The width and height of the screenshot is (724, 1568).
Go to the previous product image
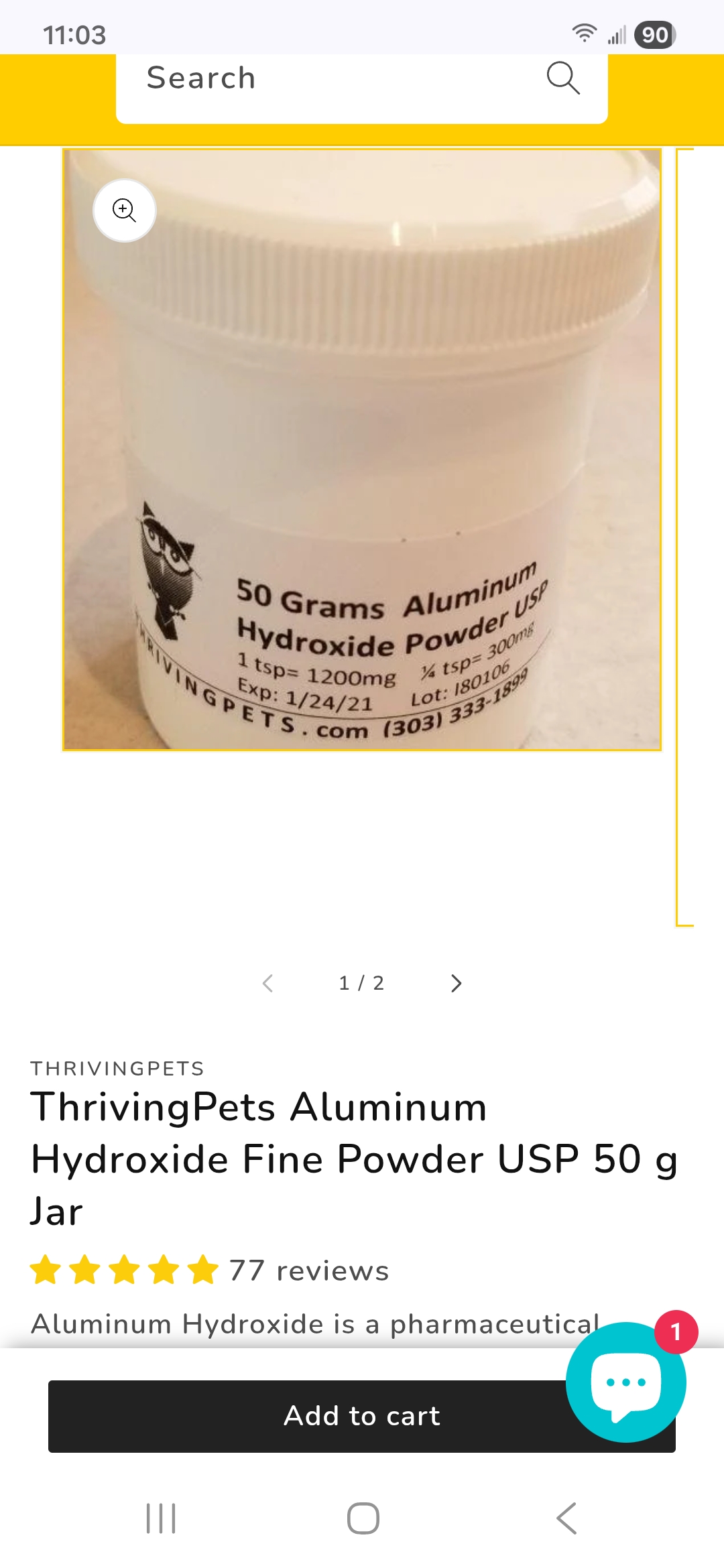click(x=268, y=983)
